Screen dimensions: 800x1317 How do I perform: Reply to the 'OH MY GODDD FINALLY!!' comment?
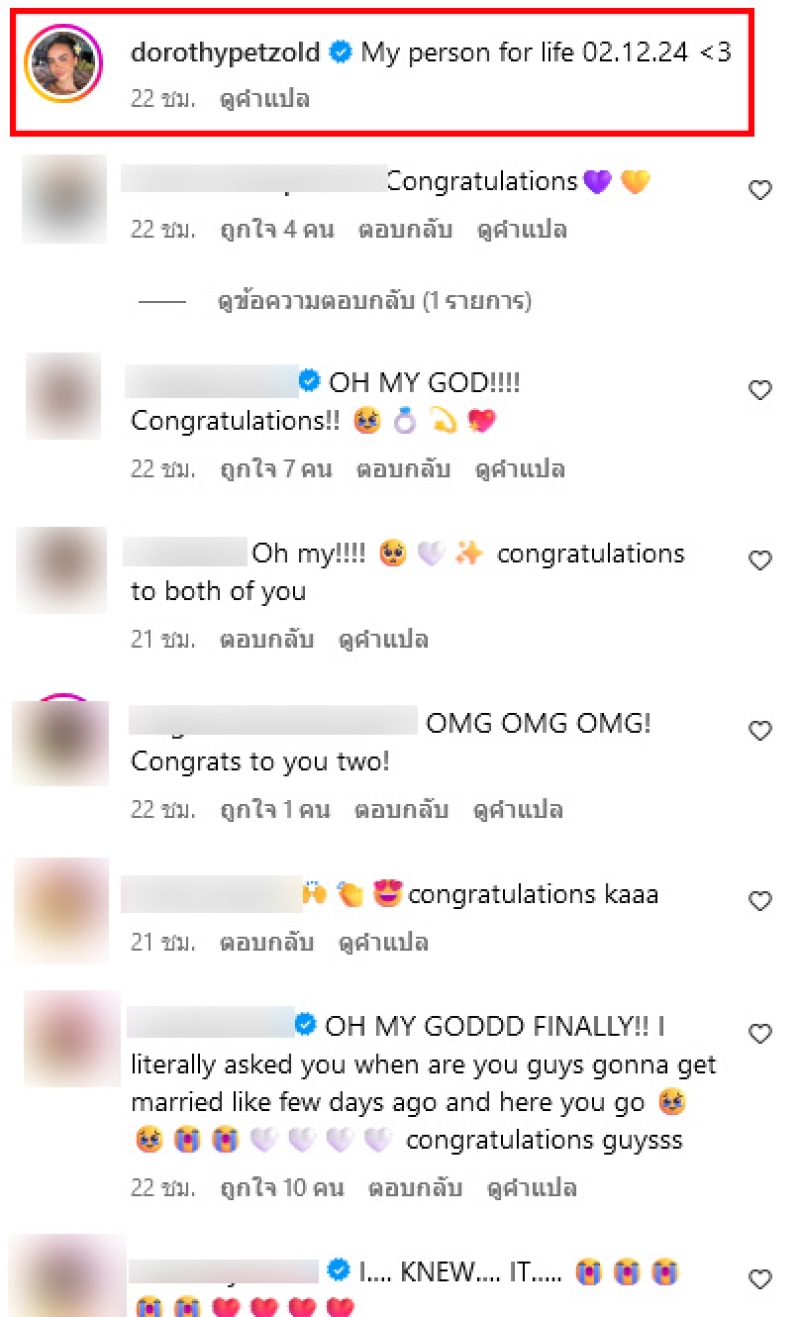(x=415, y=1188)
